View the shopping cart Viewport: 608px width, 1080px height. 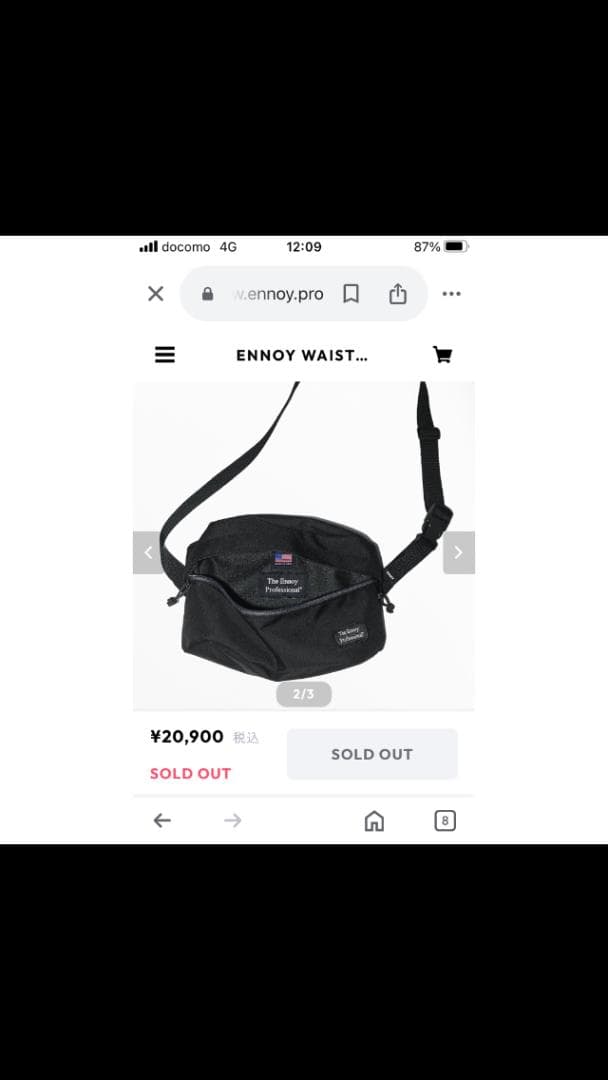coord(442,355)
